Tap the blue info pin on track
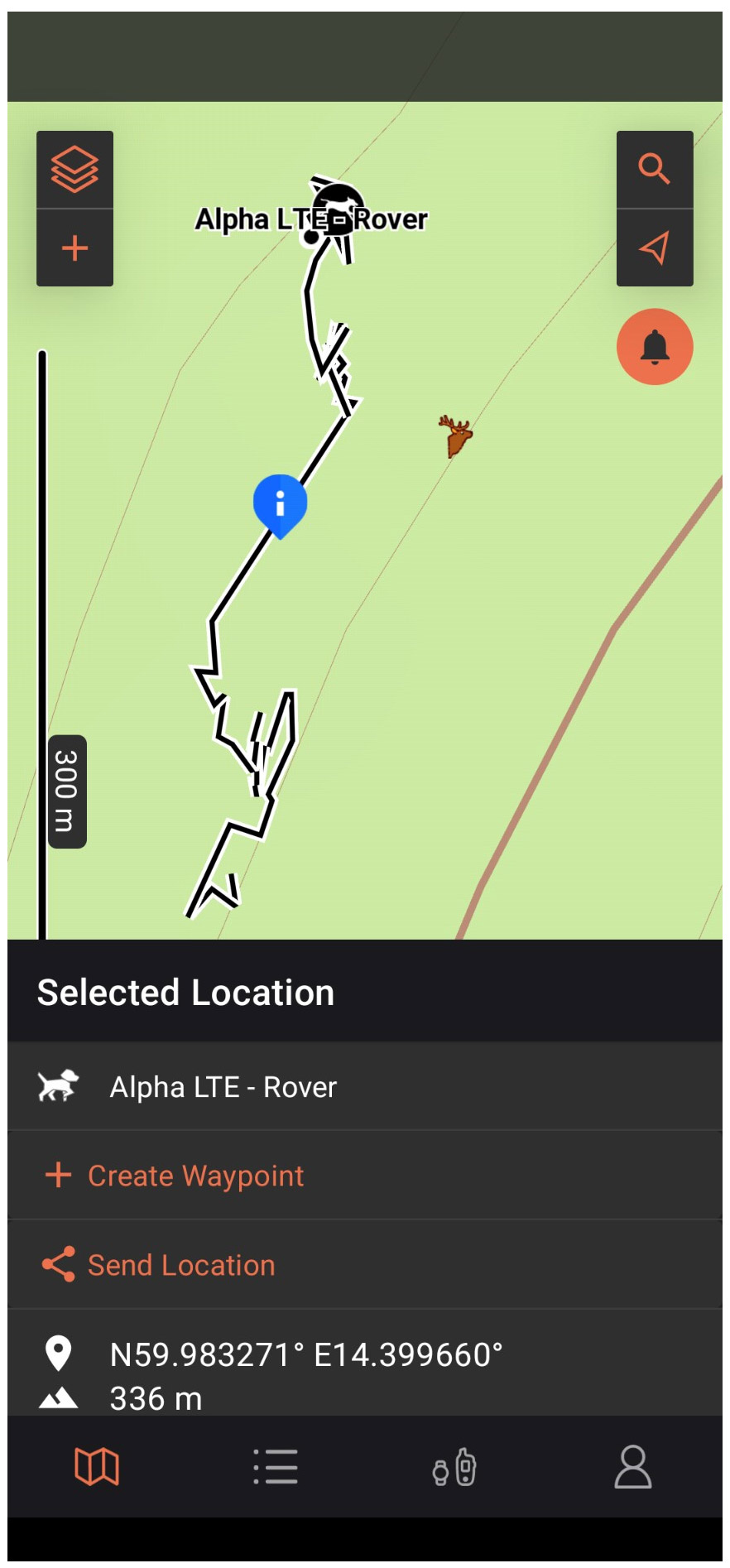Screen dimensions: 730x1568 [x=280, y=503]
